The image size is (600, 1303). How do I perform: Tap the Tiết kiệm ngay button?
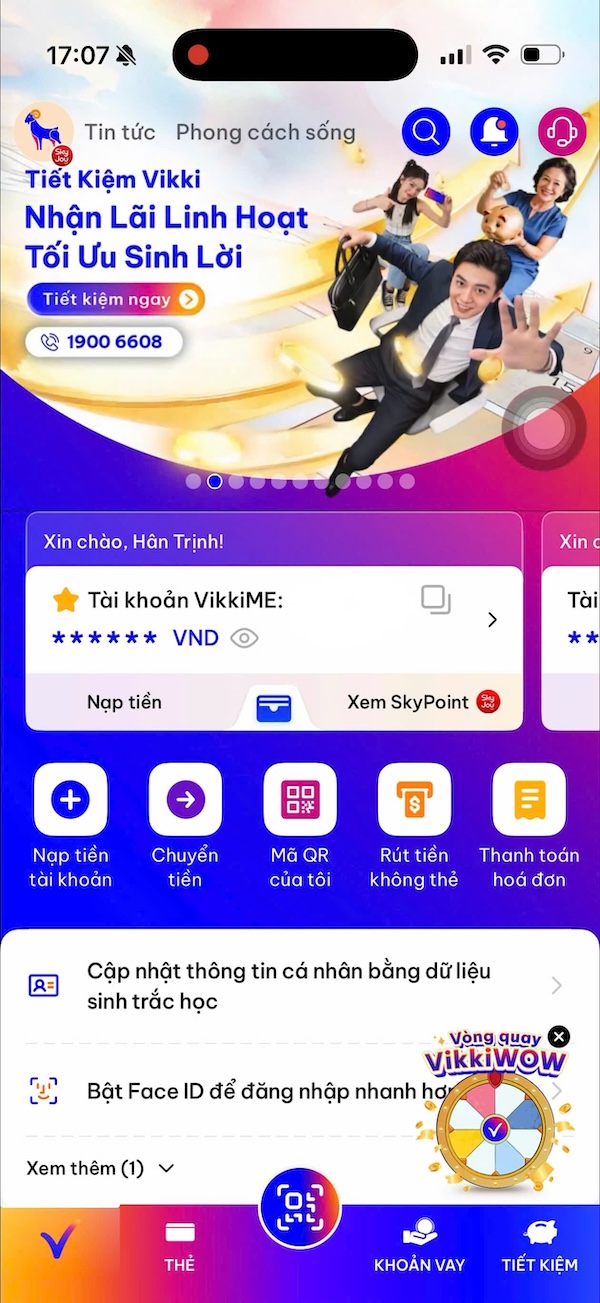pyautogui.click(x=116, y=299)
